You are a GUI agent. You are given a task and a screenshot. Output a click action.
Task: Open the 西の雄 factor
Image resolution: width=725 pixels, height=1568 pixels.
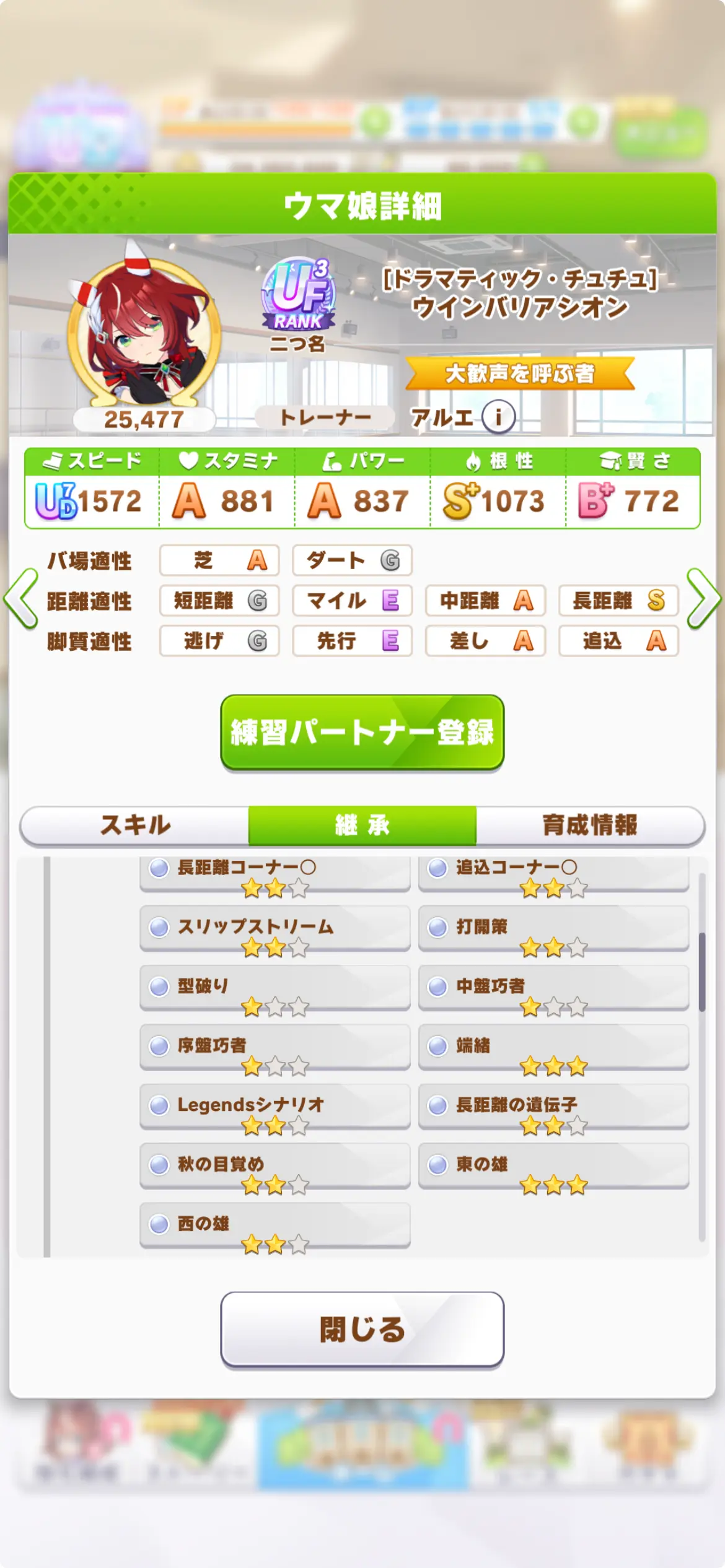(x=275, y=1226)
